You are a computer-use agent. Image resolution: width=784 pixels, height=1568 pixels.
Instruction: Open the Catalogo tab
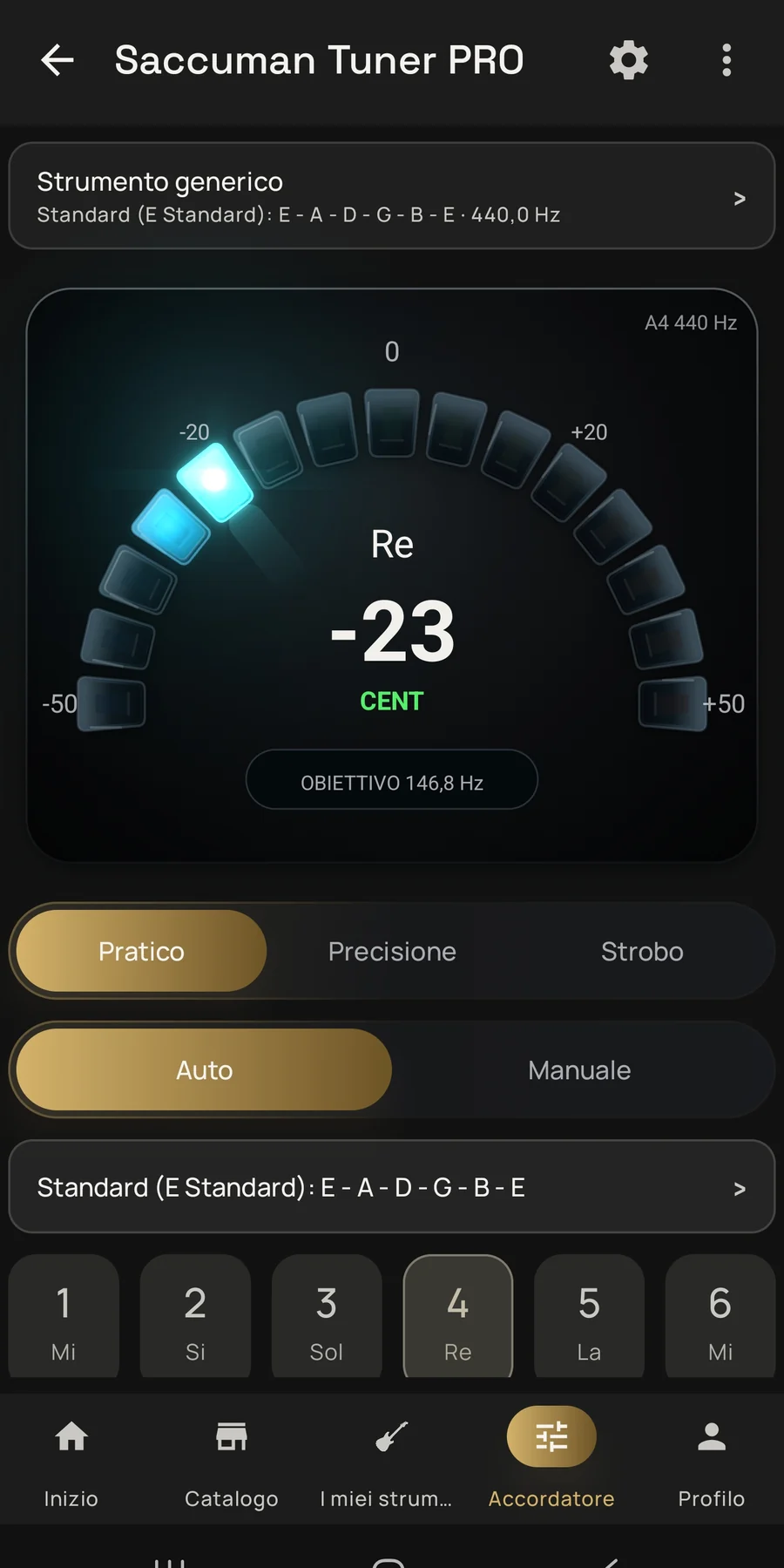tap(232, 1458)
